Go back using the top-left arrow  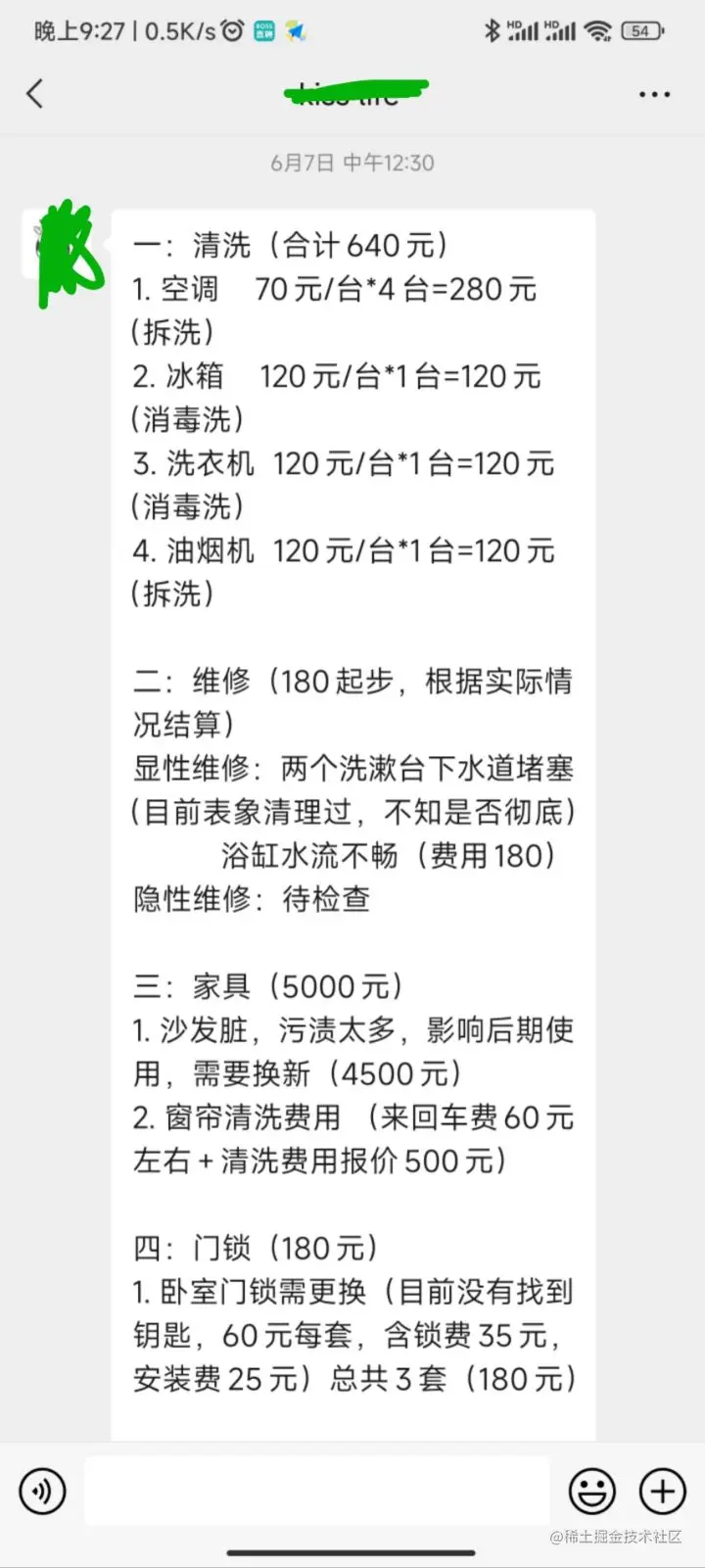(35, 94)
